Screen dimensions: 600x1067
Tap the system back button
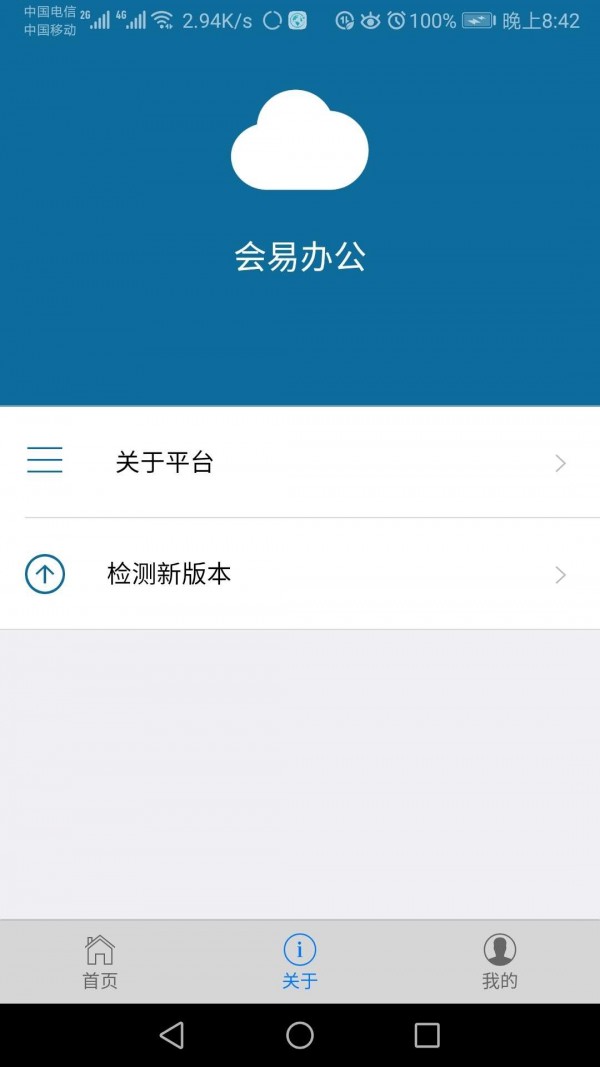(x=172, y=1035)
